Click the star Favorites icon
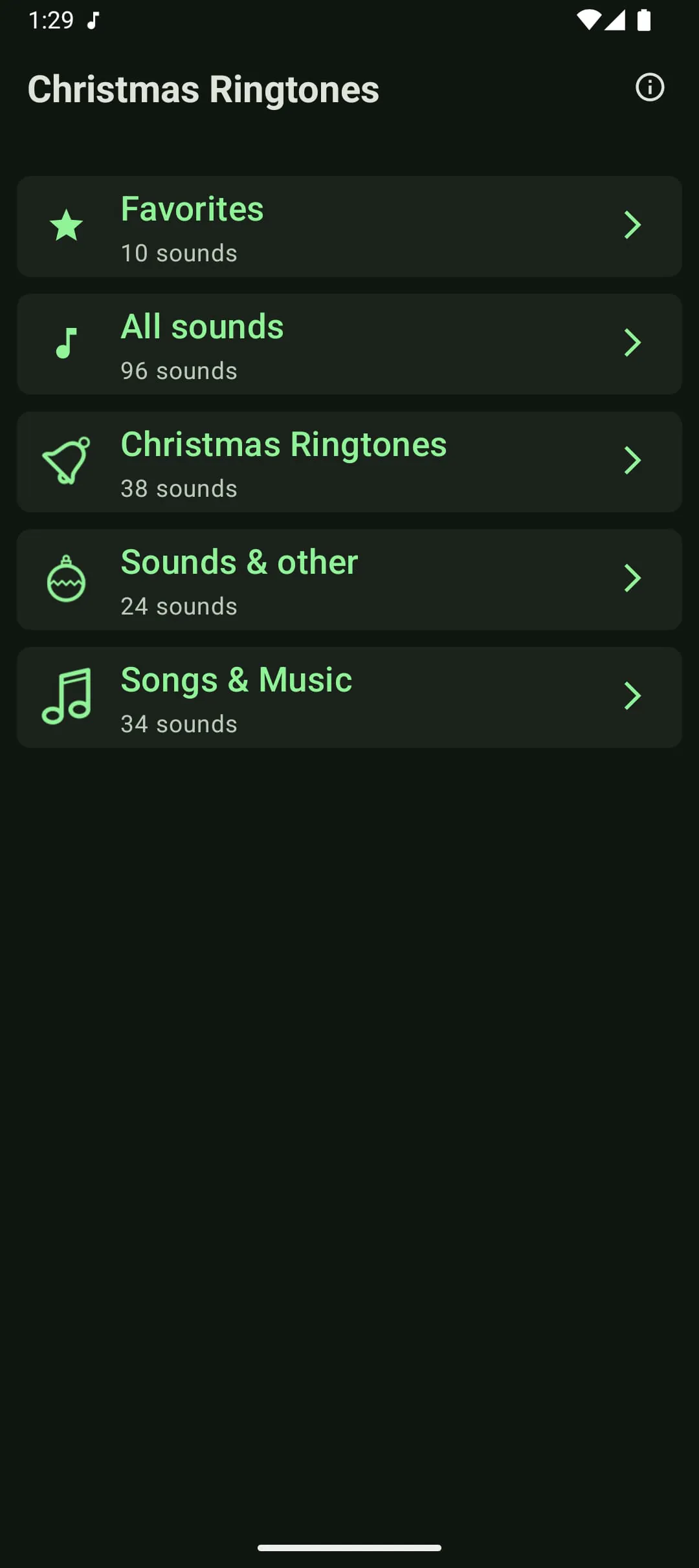 pyautogui.click(x=67, y=226)
